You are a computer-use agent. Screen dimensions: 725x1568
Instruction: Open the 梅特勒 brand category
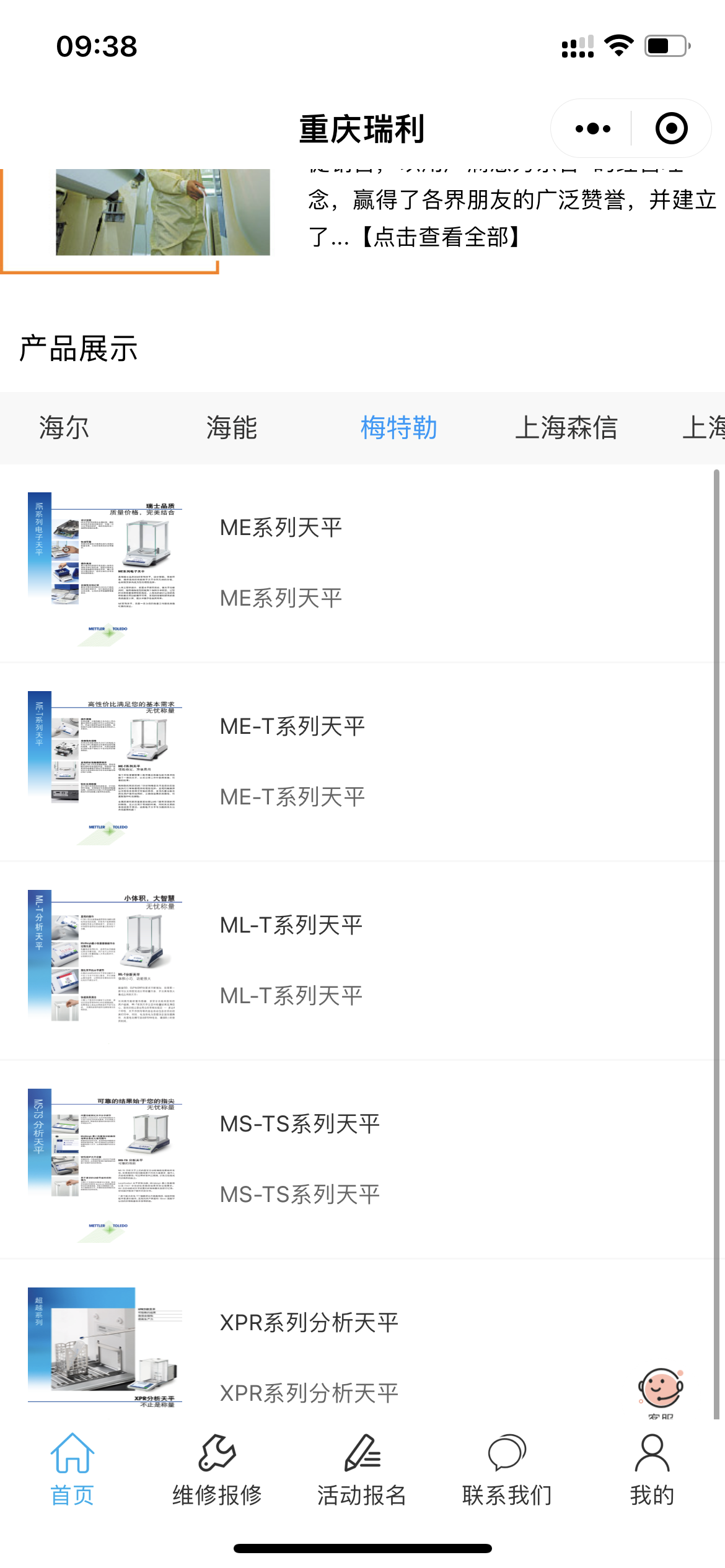click(400, 428)
